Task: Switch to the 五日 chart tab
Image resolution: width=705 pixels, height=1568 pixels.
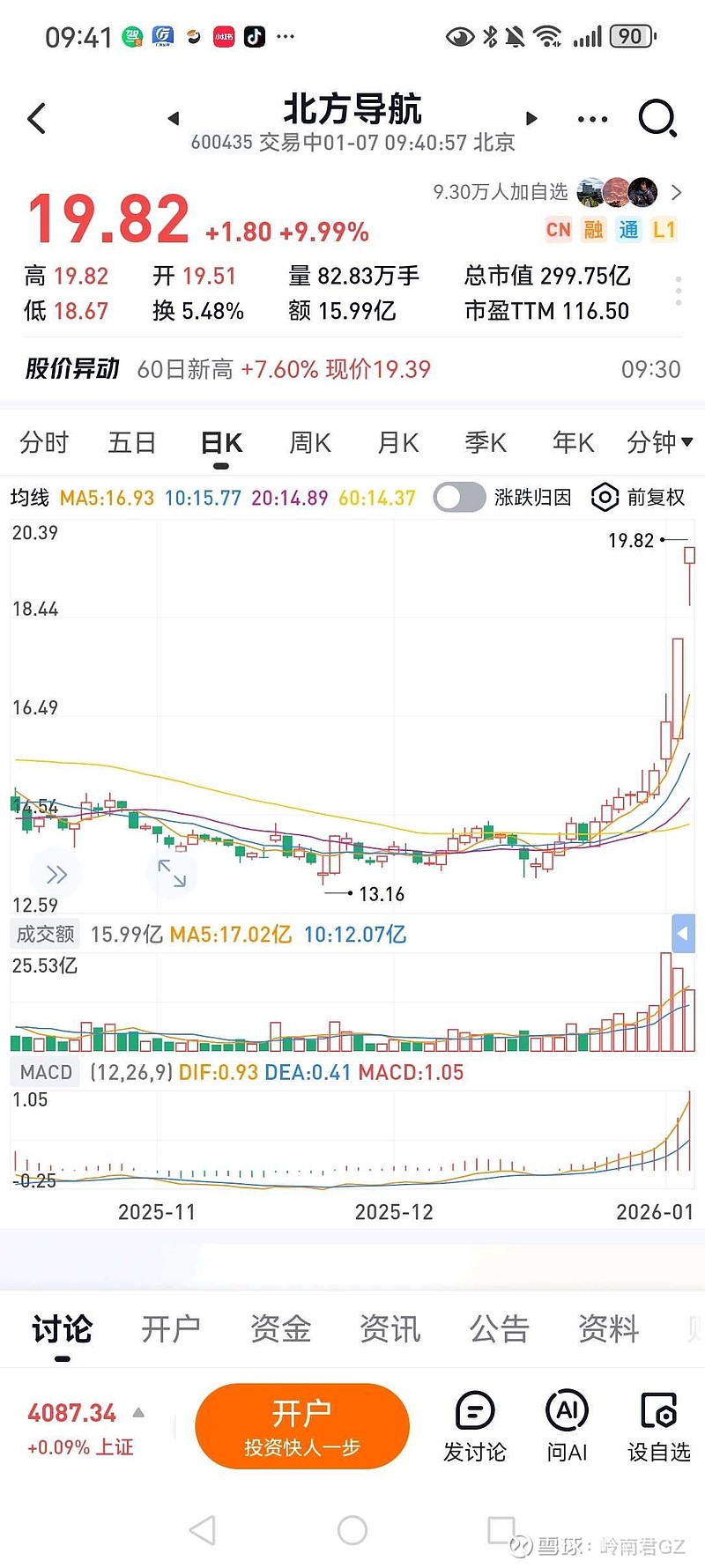Action: [132, 442]
